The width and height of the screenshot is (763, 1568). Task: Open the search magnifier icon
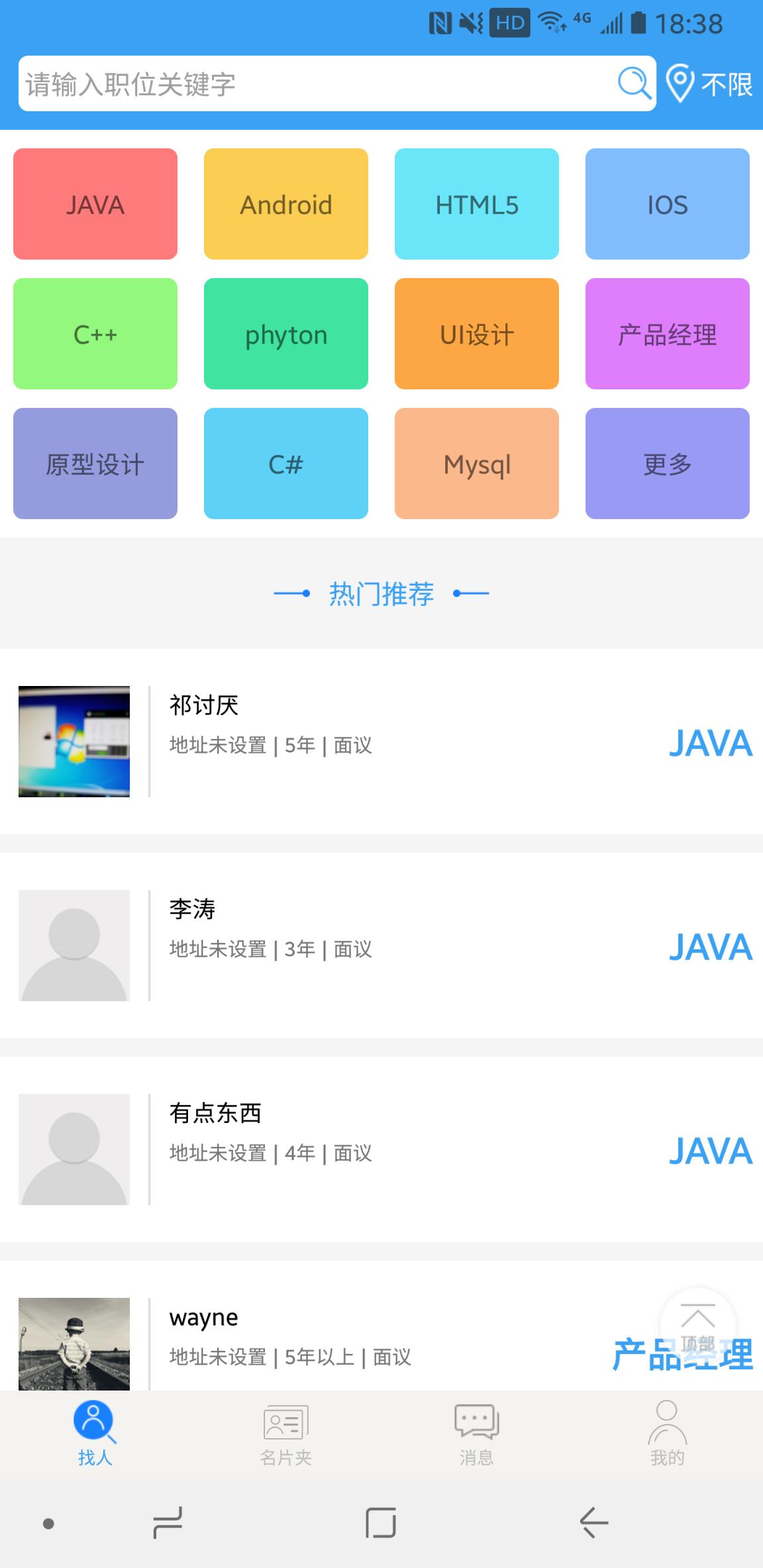(633, 82)
